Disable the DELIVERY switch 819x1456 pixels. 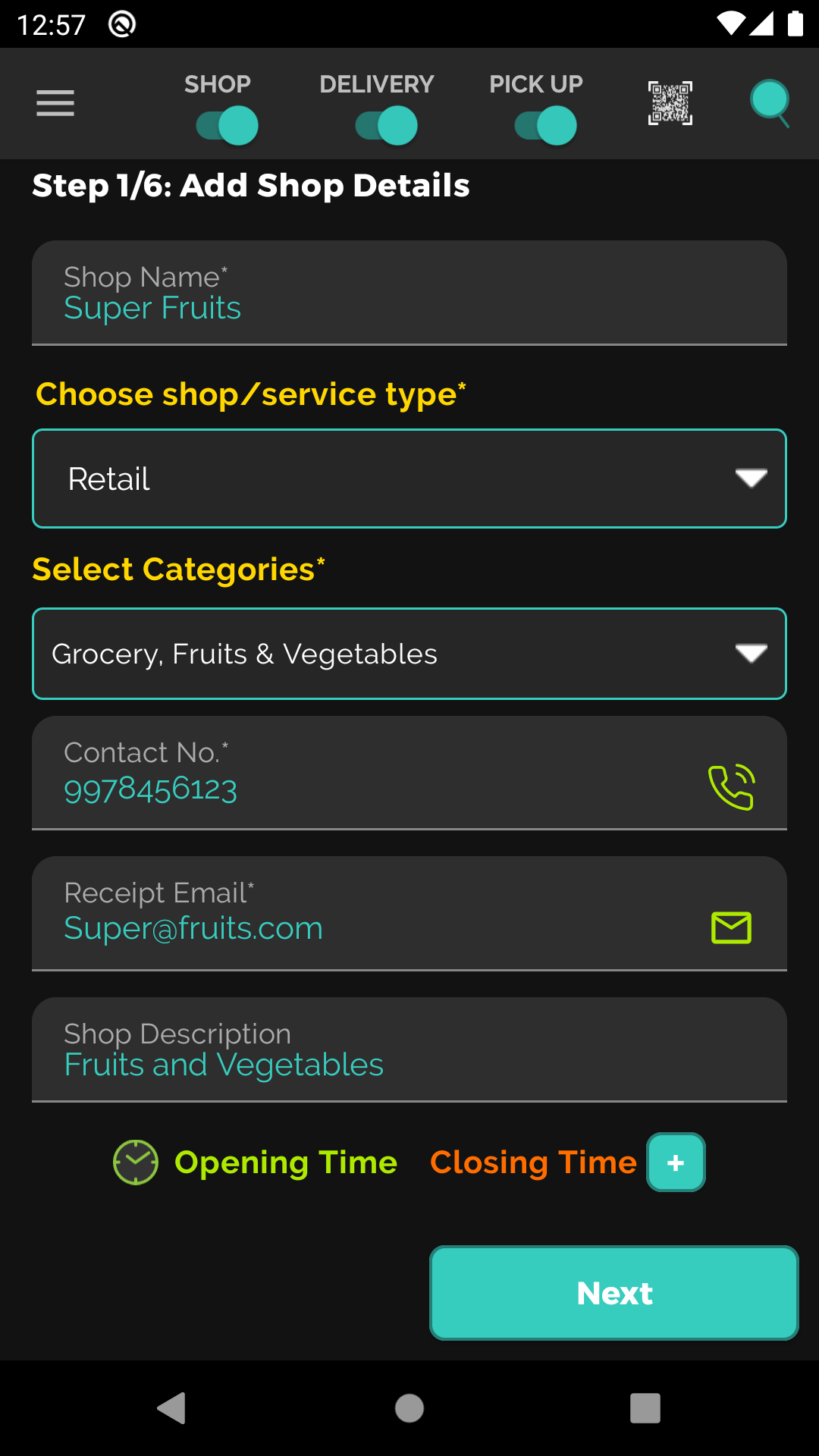387,125
